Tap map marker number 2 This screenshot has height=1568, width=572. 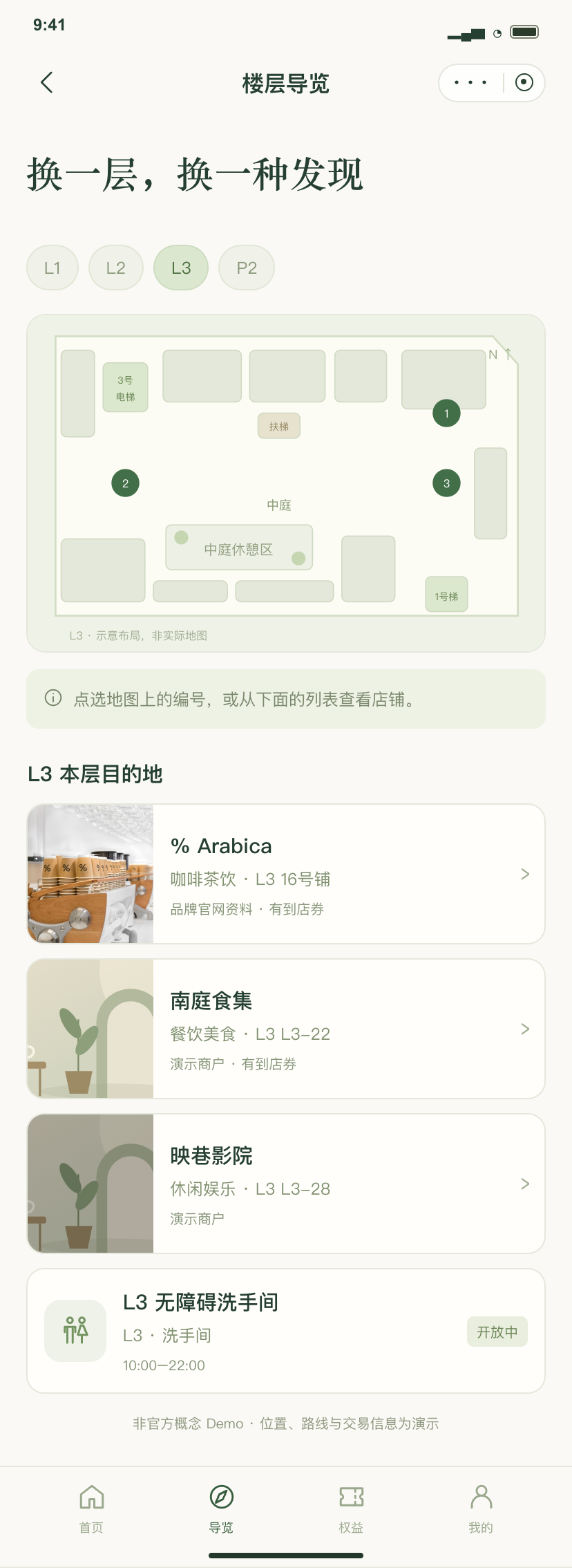point(125,483)
